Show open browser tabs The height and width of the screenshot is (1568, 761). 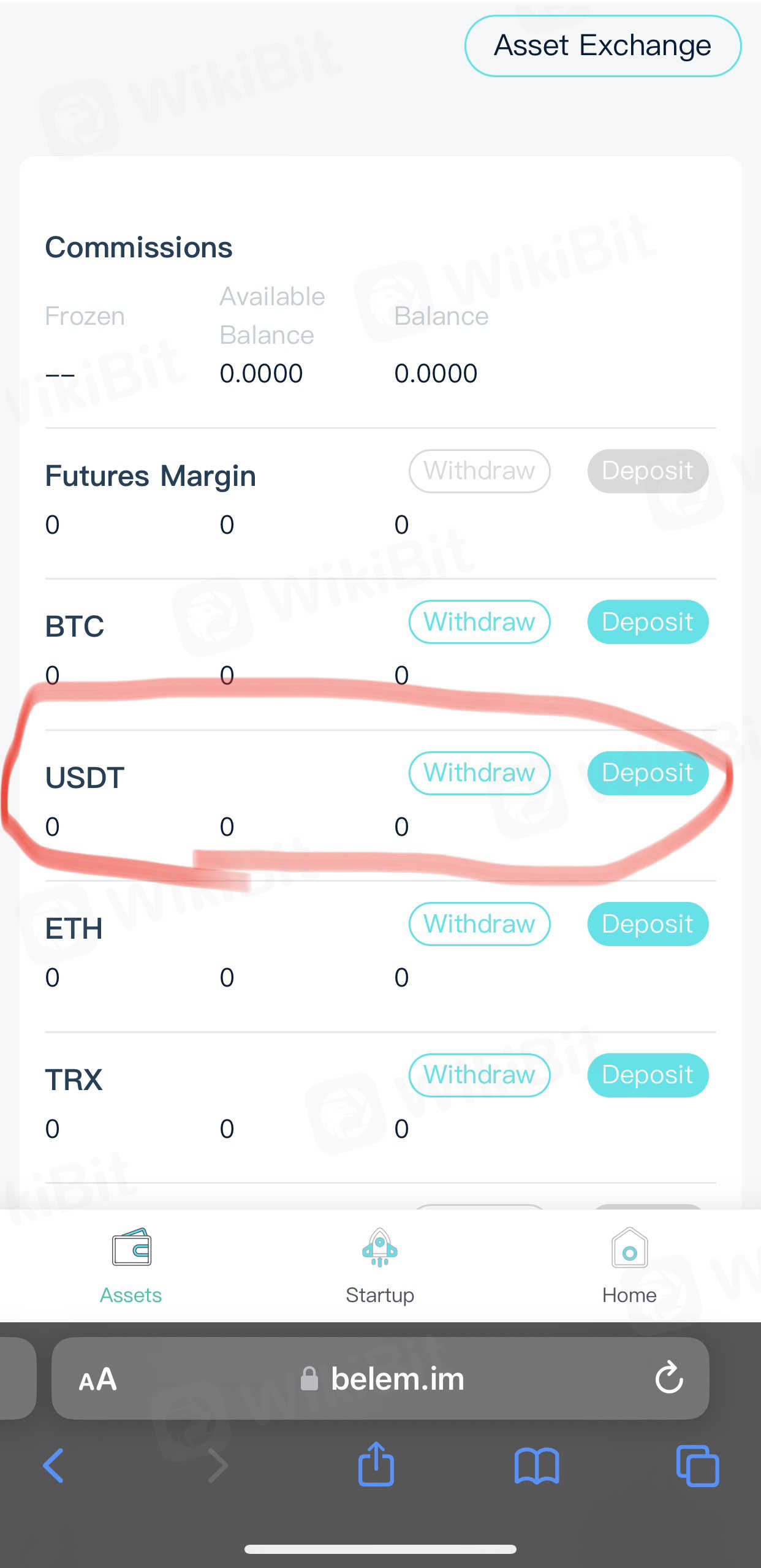(697, 1466)
